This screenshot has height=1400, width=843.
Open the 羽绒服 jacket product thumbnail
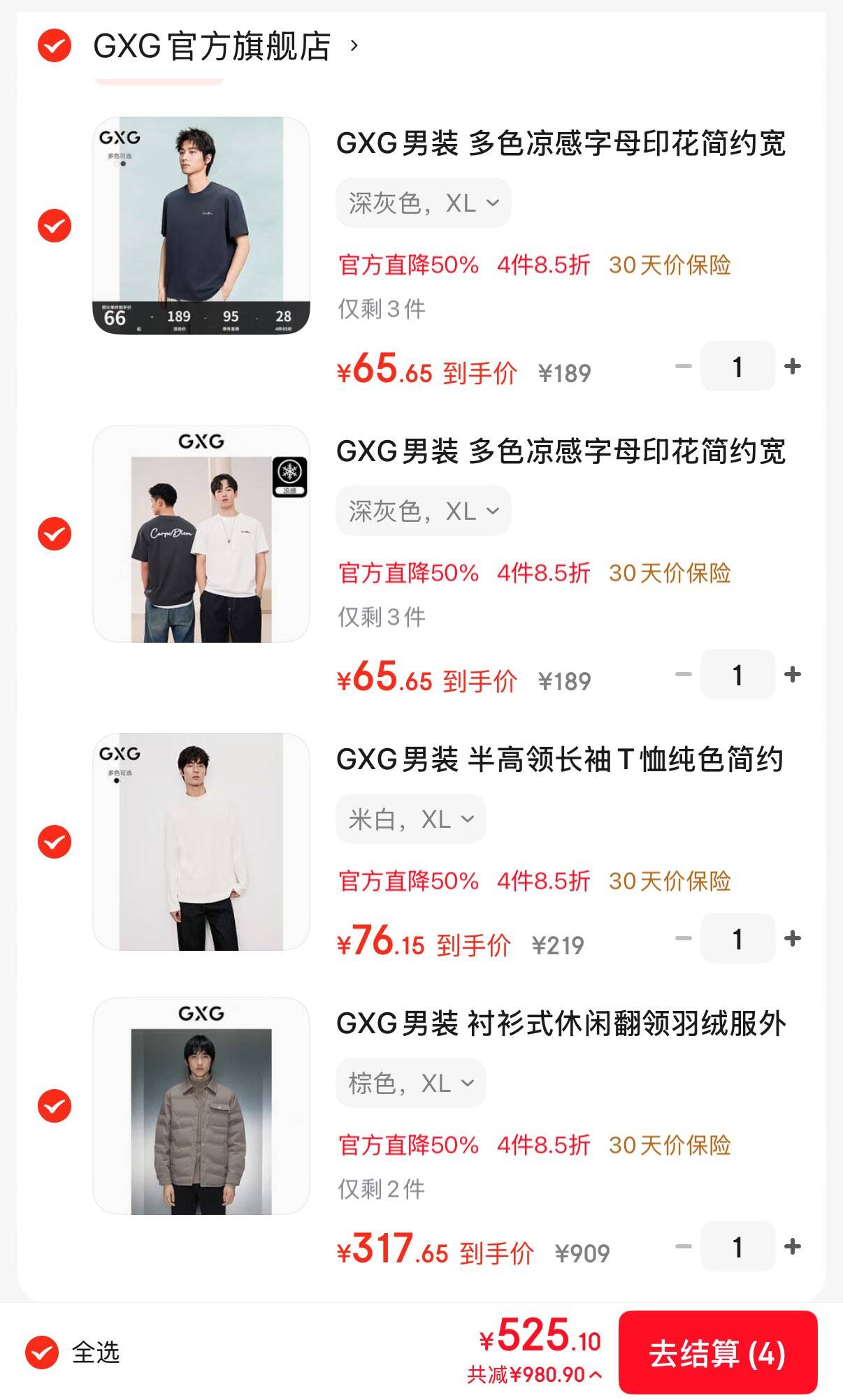coord(201,1106)
